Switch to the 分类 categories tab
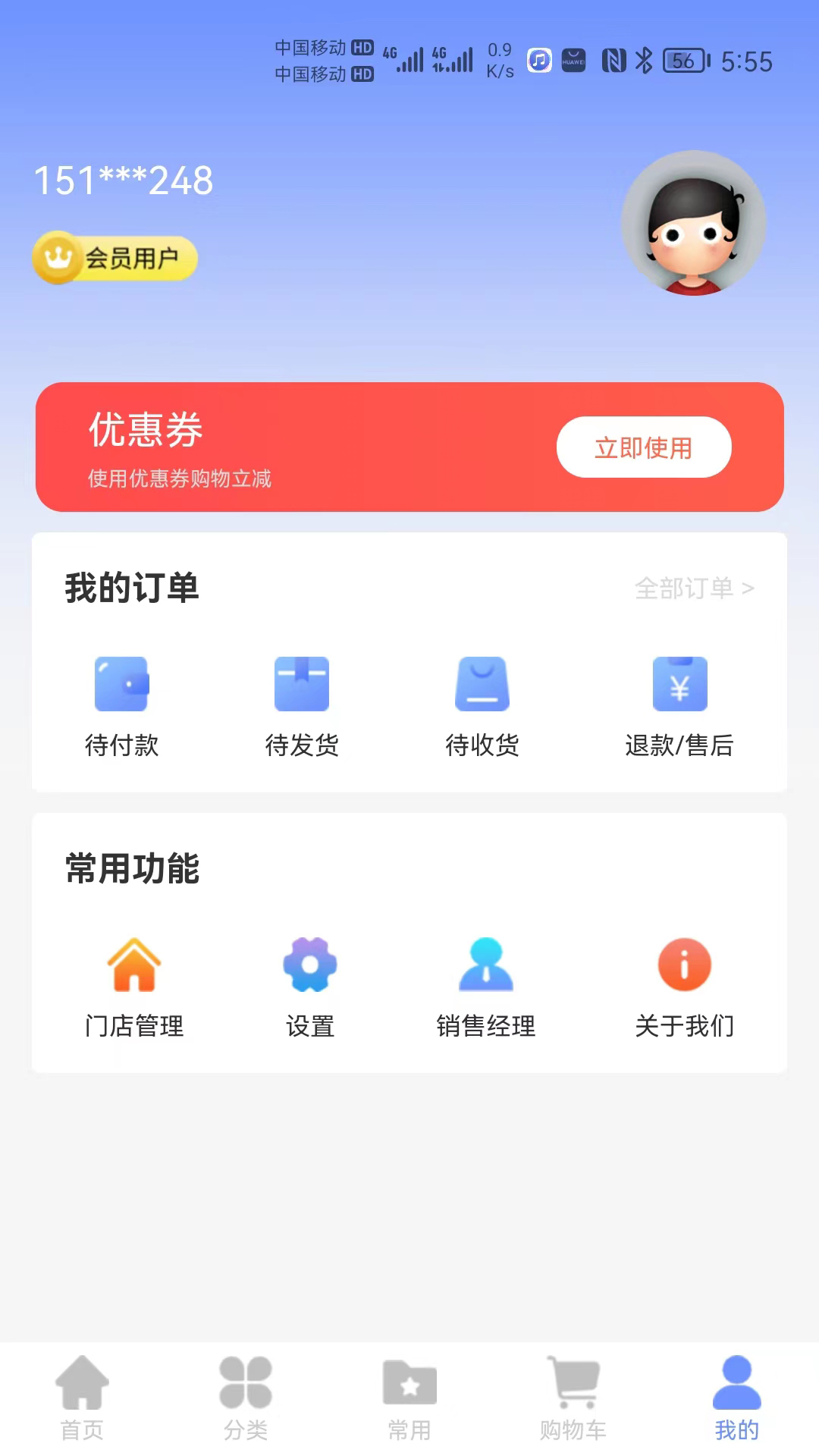Viewport: 819px width, 1456px height. tap(246, 1398)
